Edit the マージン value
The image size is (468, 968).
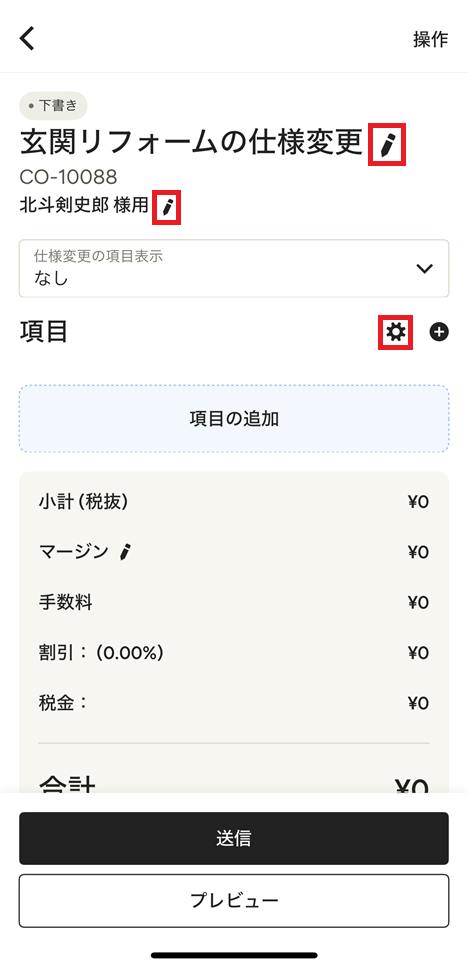(x=125, y=551)
